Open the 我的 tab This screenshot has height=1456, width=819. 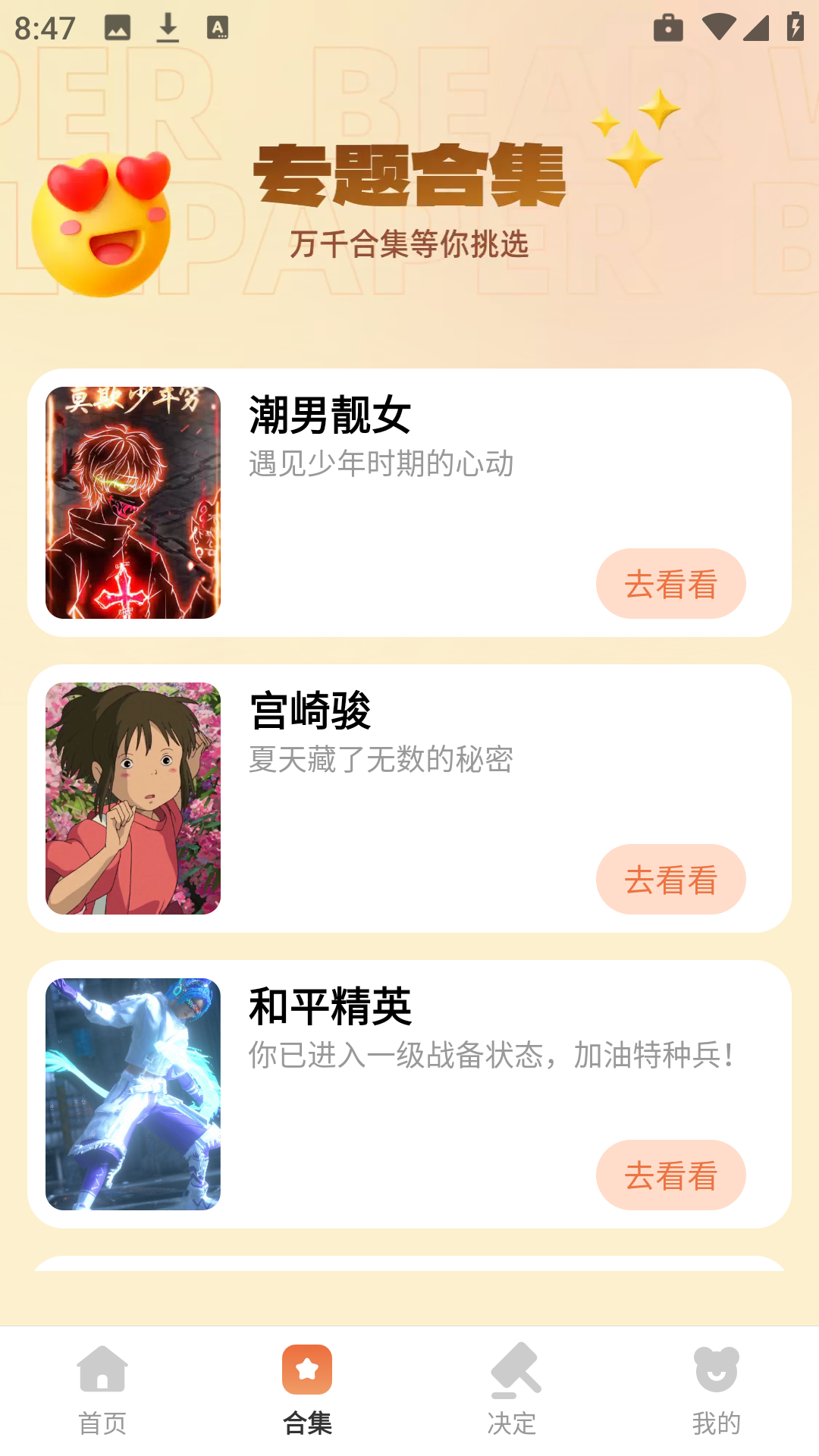[x=716, y=1389]
